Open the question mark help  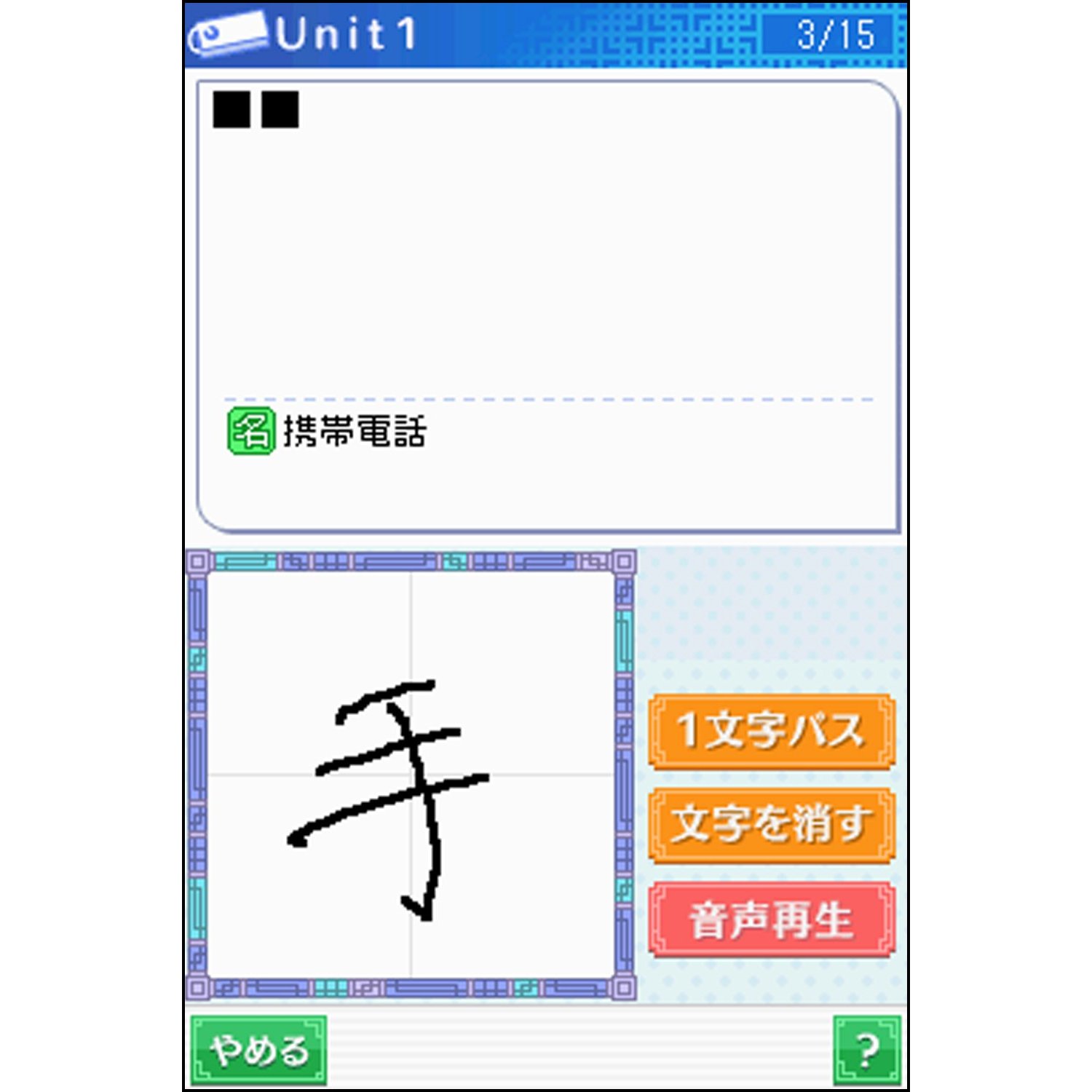tap(866, 1051)
